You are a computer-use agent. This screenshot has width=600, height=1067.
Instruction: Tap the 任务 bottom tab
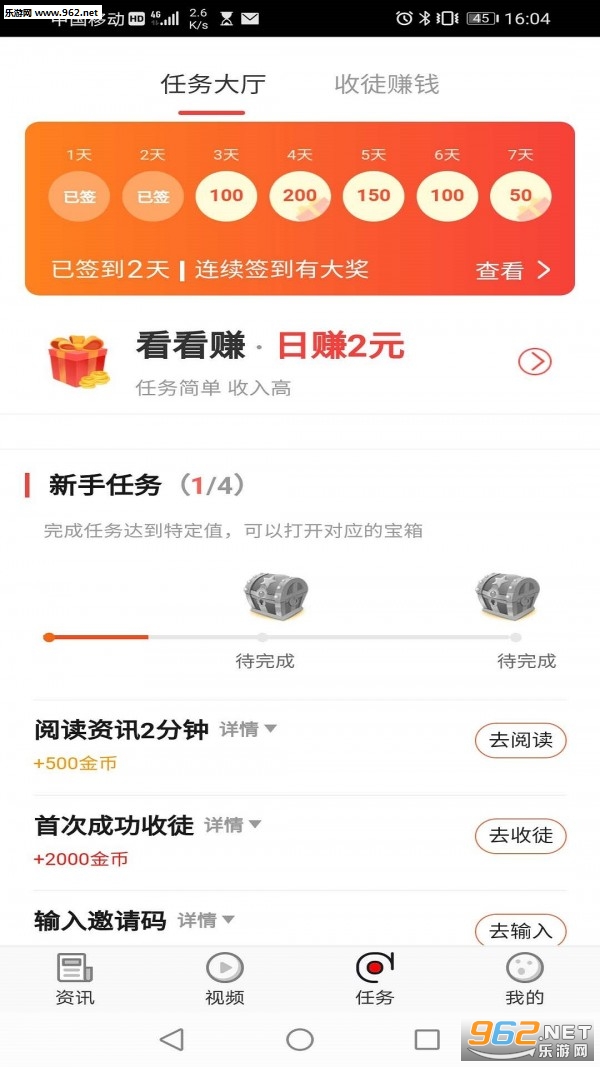[x=375, y=979]
